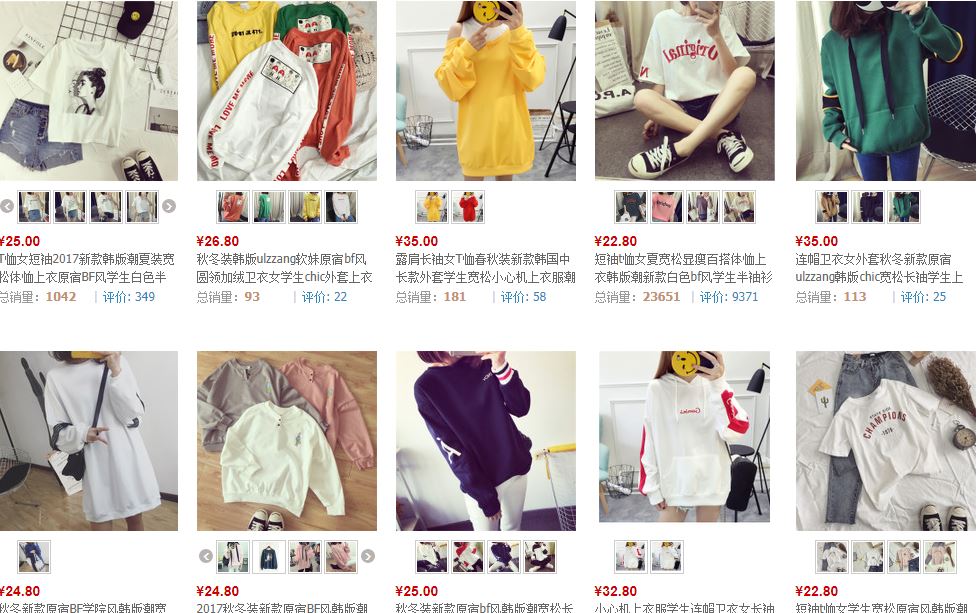Viewport: 979px width, 613px height.
Task: Open the green hooded sweatshirt ¥35.00 listing
Action: [x=884, y=90]
